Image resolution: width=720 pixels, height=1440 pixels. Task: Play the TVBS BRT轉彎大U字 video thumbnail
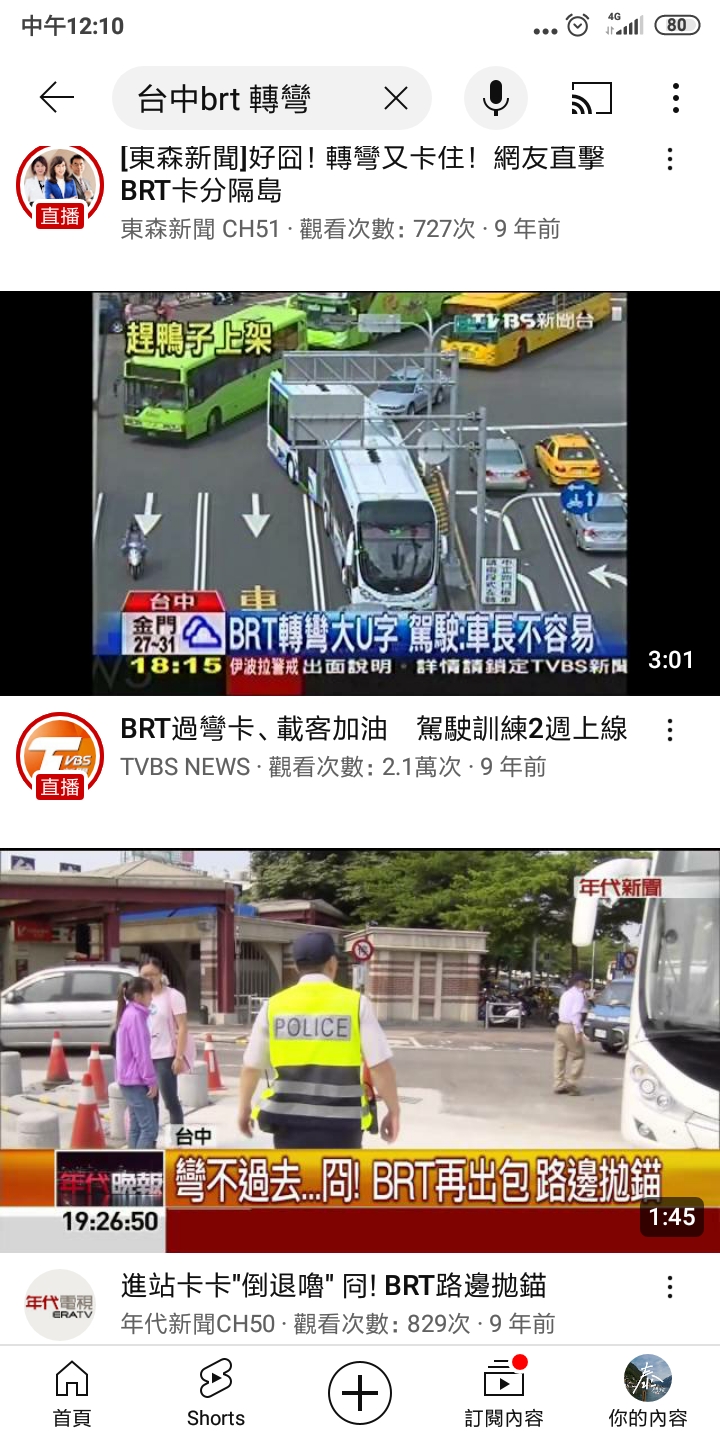point(360,493)
